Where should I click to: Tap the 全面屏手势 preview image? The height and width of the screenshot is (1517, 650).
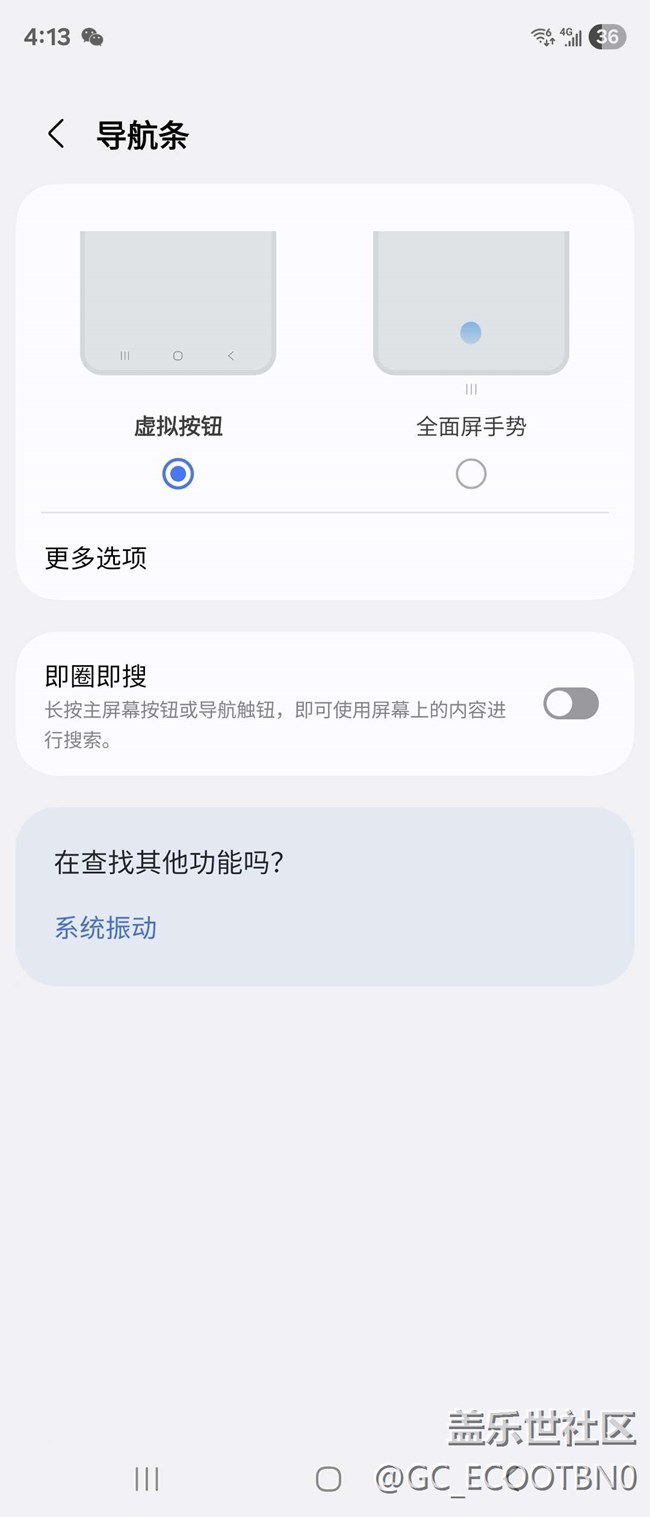471,304
